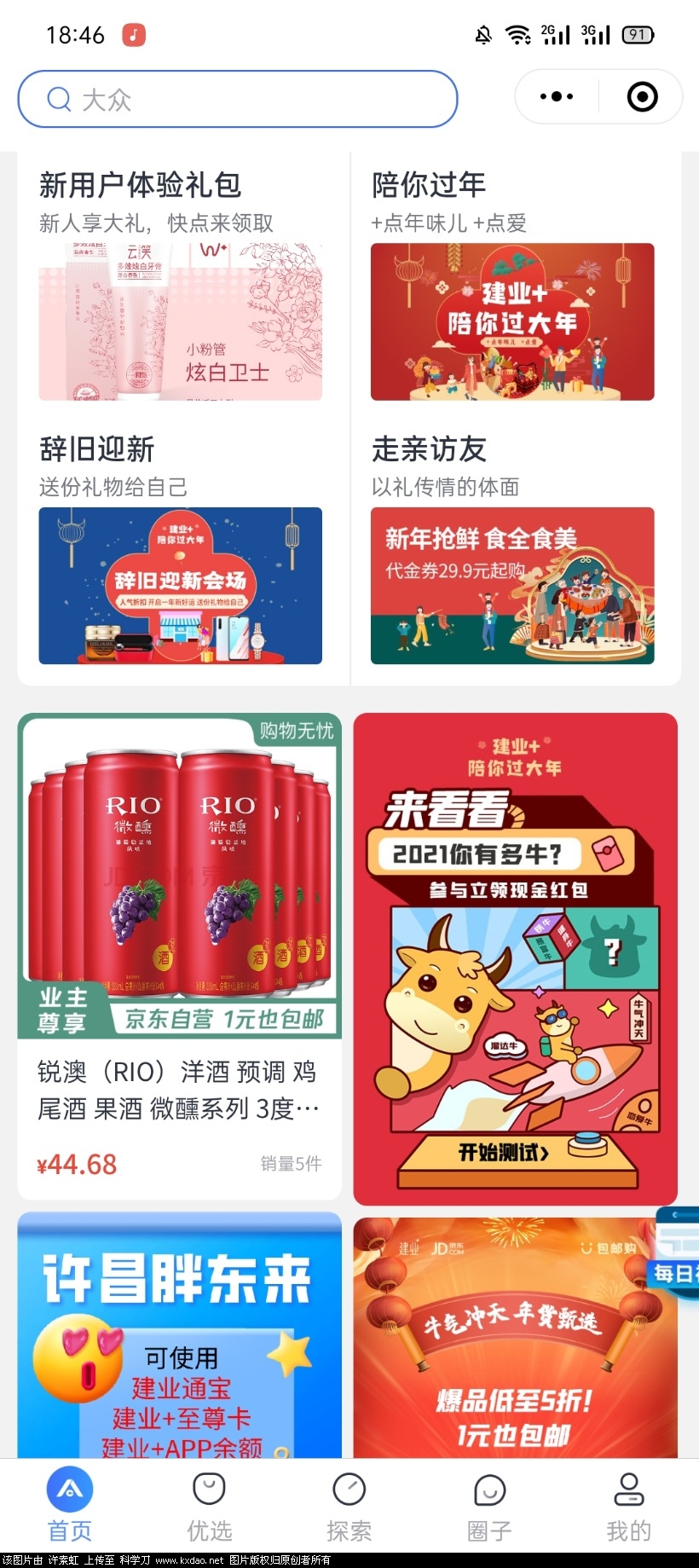Go to the 探索 tab

tap(349, 1506)
